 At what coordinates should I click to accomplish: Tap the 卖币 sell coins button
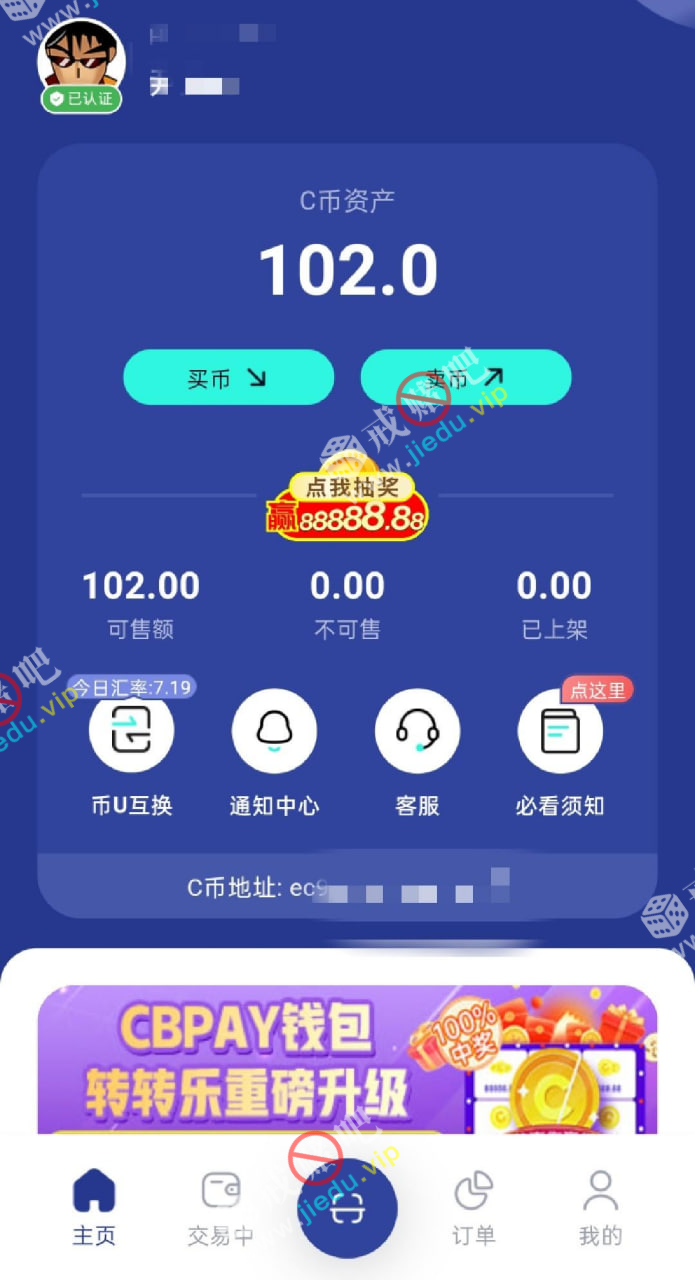[465, 378]
